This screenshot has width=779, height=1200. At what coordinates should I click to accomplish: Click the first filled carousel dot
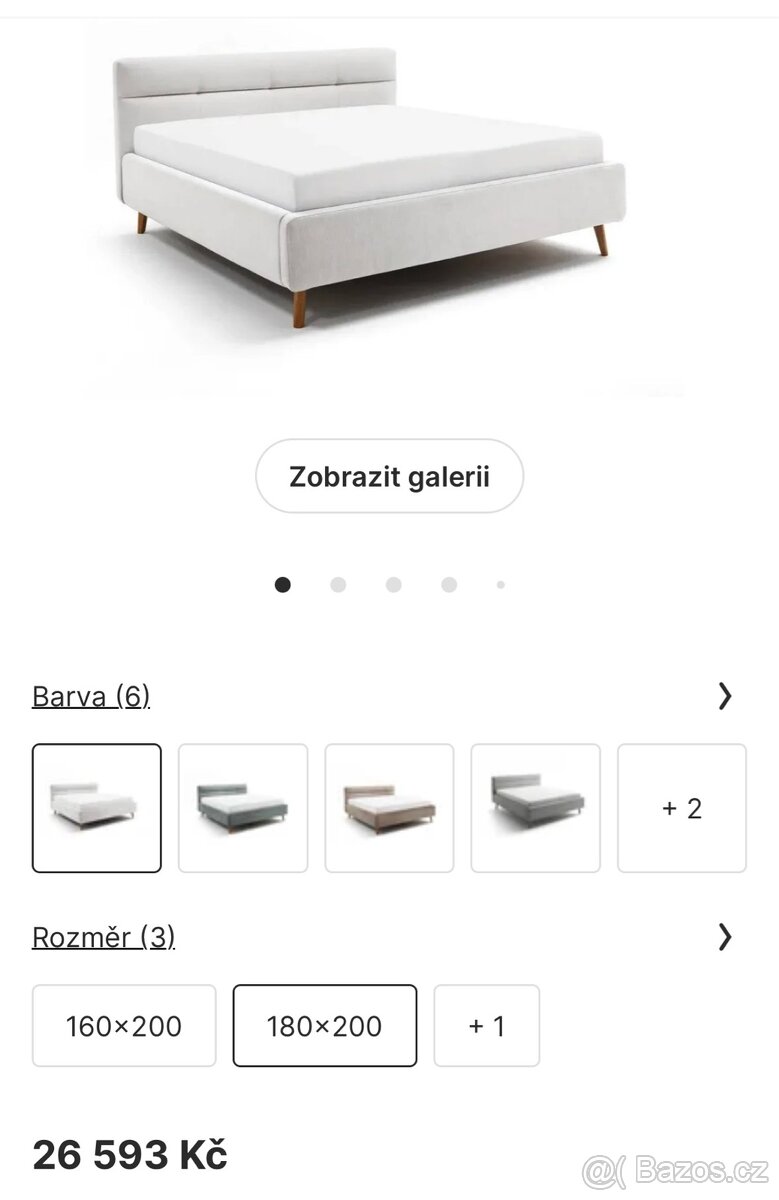pyautogui.click(x=284, y=584)
